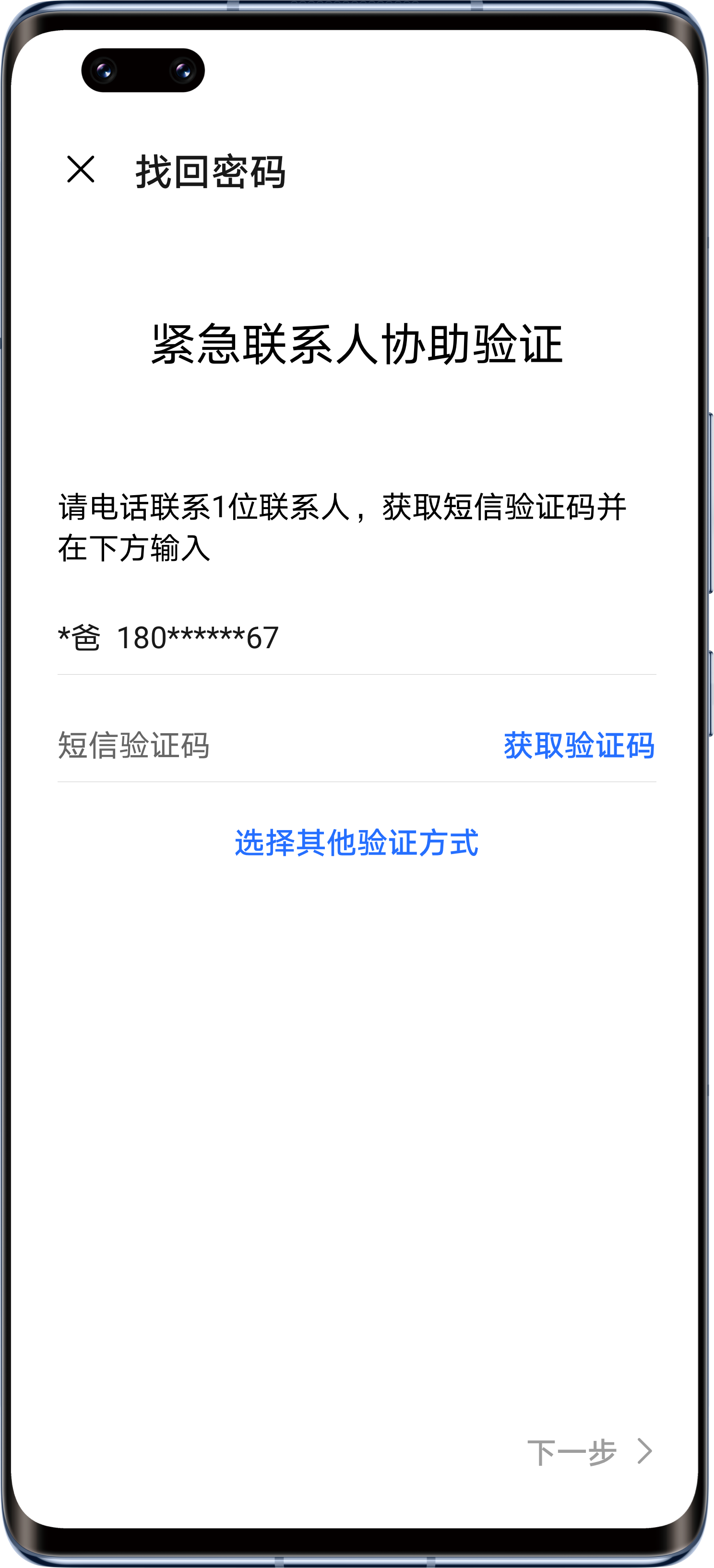Open 选择其他验证方式 link
The image size is (714, 1568).
pyautogui.click(x=357, y=843)
